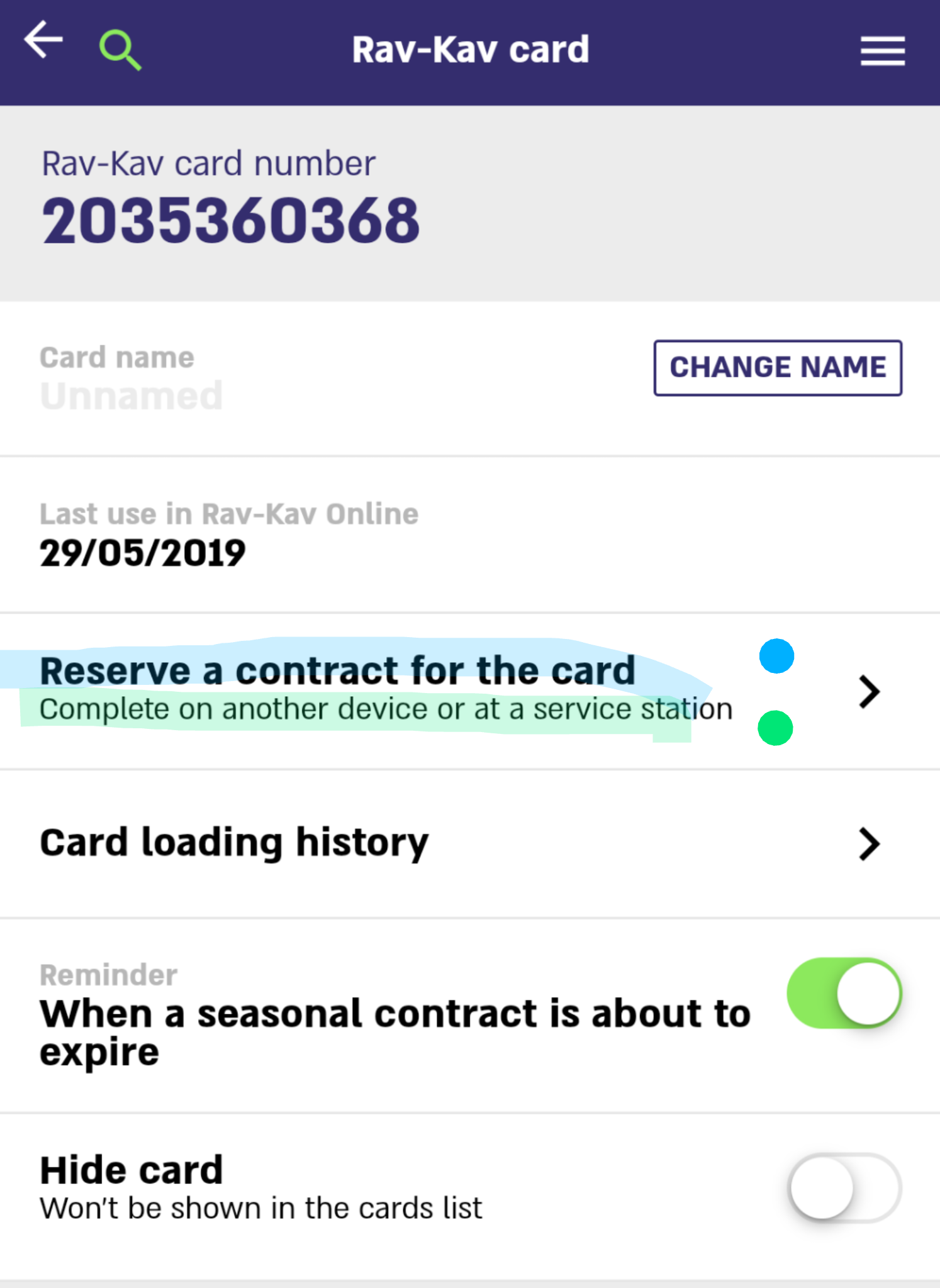Go back using the arrow icon
This screenshot has width=940, height=1288.
click(44, 40)
